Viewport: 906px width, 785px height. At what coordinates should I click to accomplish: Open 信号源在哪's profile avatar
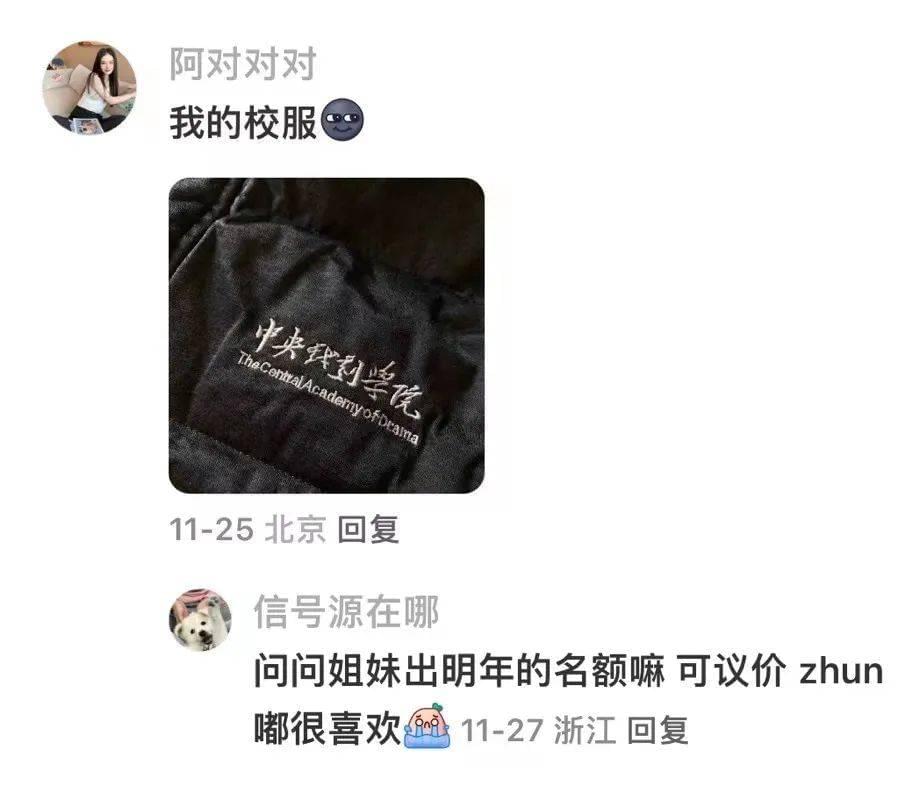coord(201,619)
